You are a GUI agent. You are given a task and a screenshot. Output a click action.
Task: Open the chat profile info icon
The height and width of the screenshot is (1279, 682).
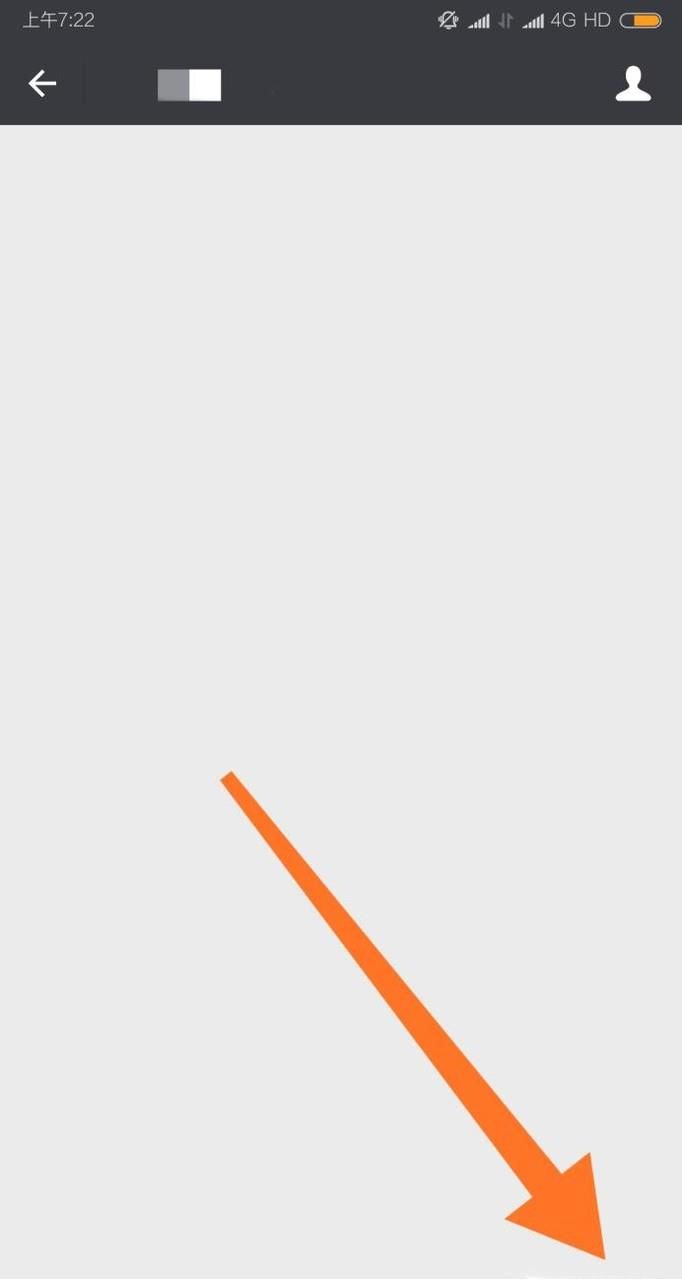pyautogui.click(x=632, y=85)
